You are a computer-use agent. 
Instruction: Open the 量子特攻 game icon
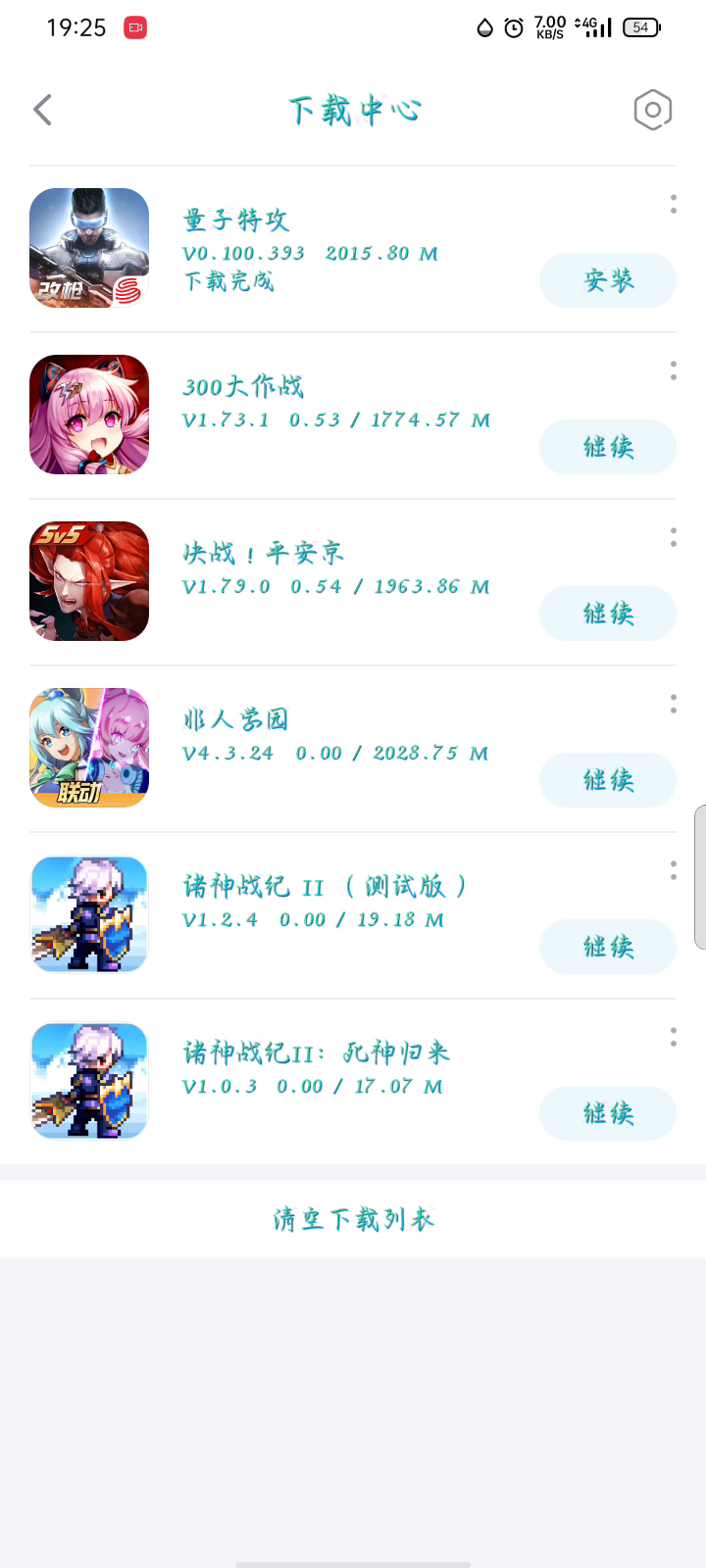tap(89, 248)
